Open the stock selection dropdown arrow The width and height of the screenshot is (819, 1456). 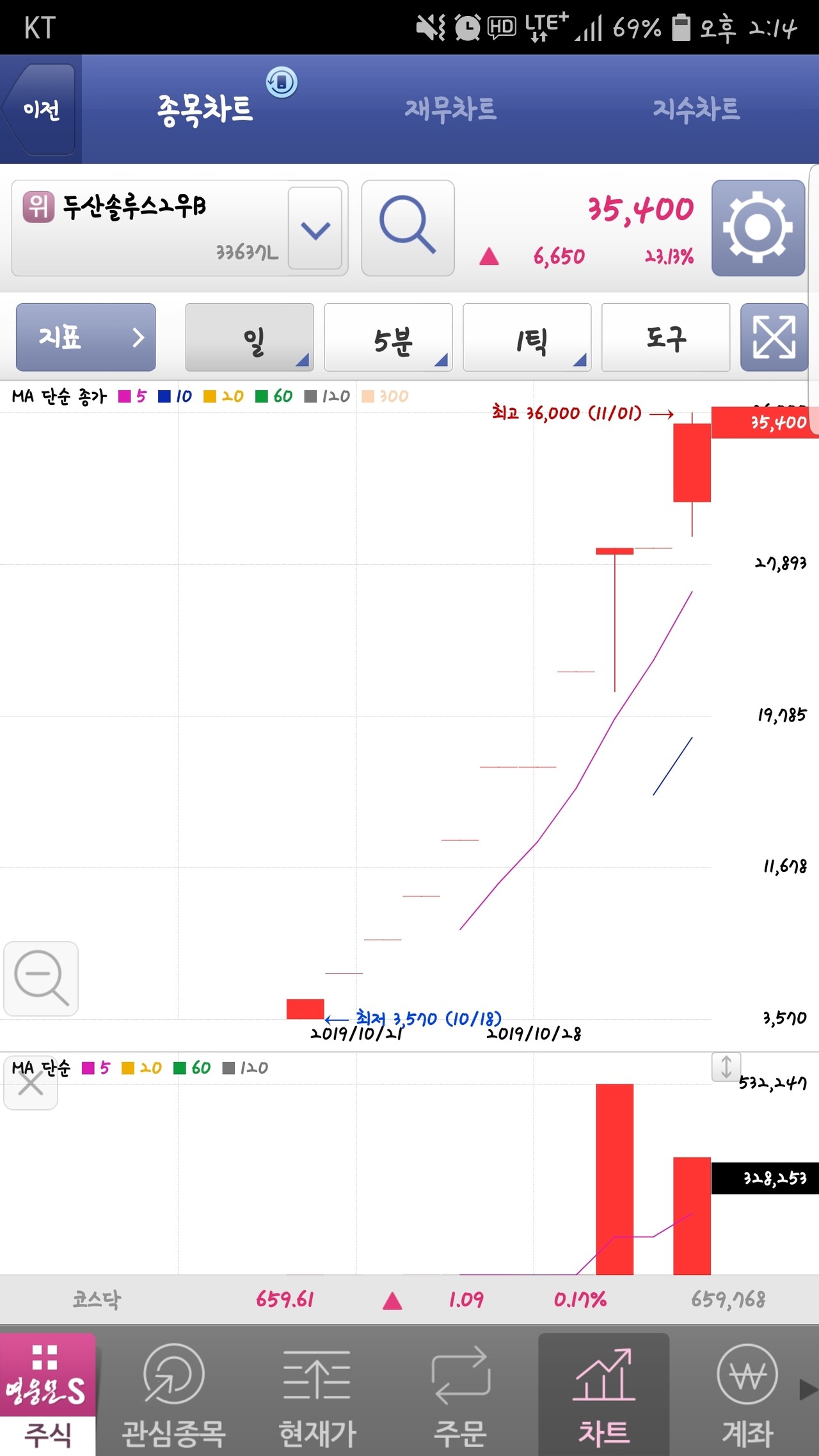coord(315,228)
